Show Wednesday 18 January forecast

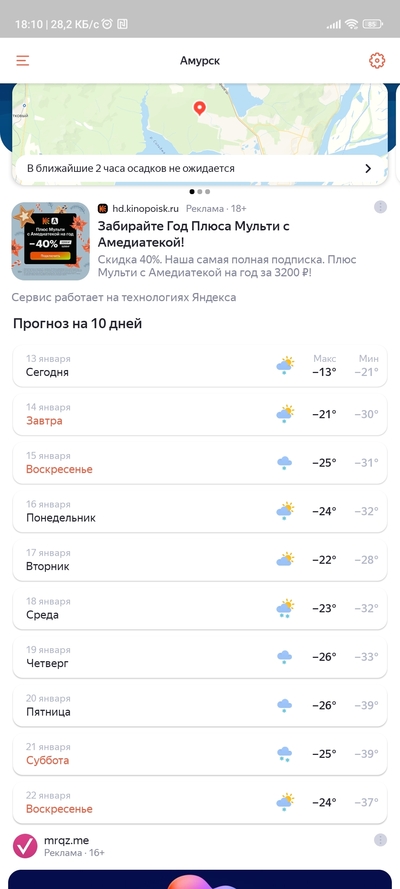[x=200, y=609]
